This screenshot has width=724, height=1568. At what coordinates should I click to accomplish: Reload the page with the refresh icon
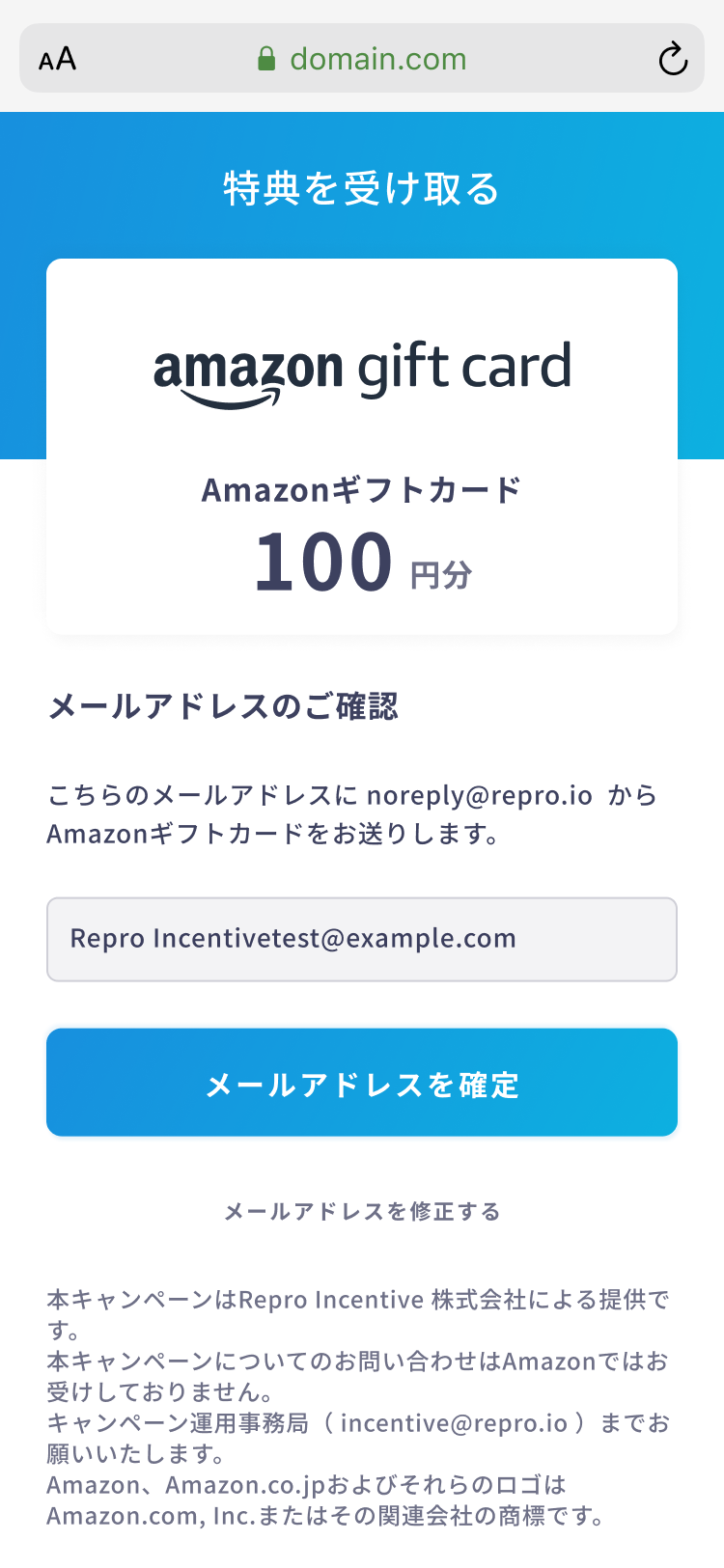pyautogui.click(x=673, y=59)
